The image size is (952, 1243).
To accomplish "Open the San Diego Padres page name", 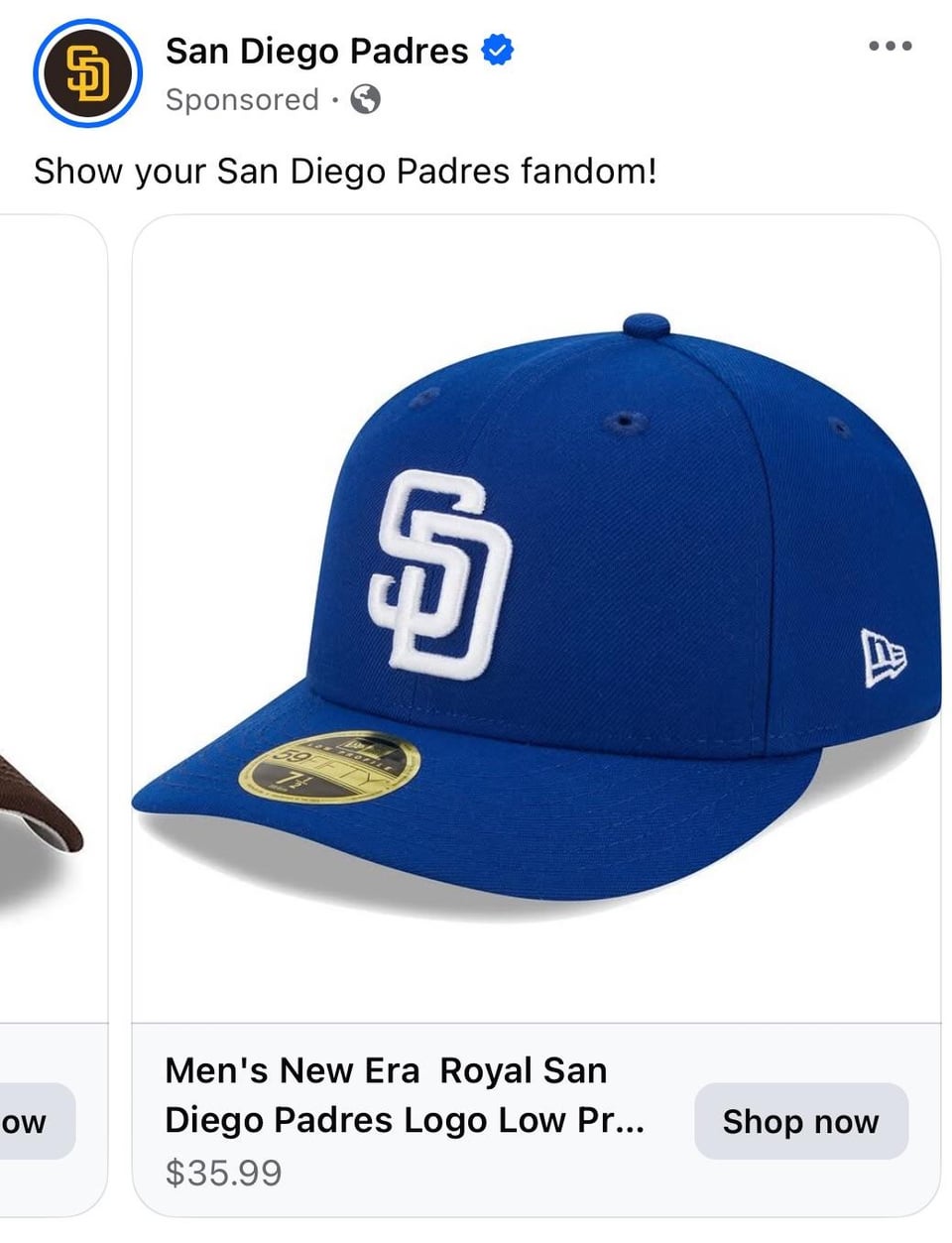I will [316, 51].
